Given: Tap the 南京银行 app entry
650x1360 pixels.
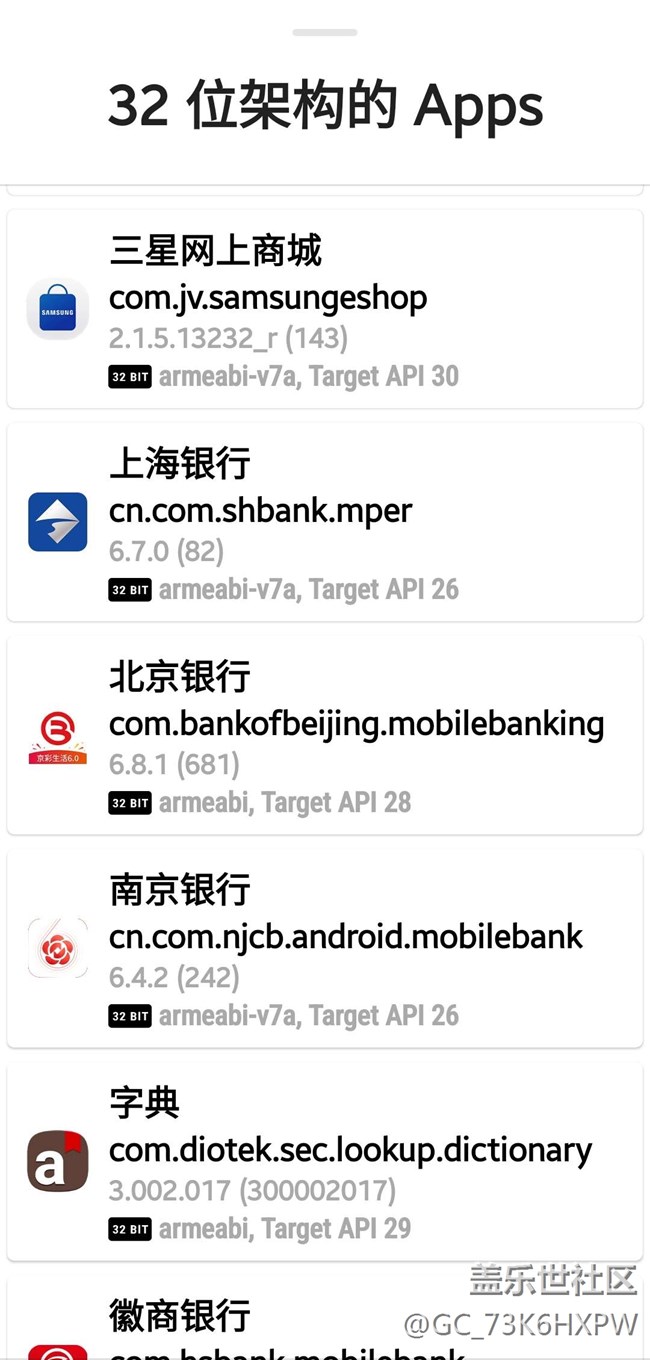Looking at the screenshot, I should click(325, 948).
